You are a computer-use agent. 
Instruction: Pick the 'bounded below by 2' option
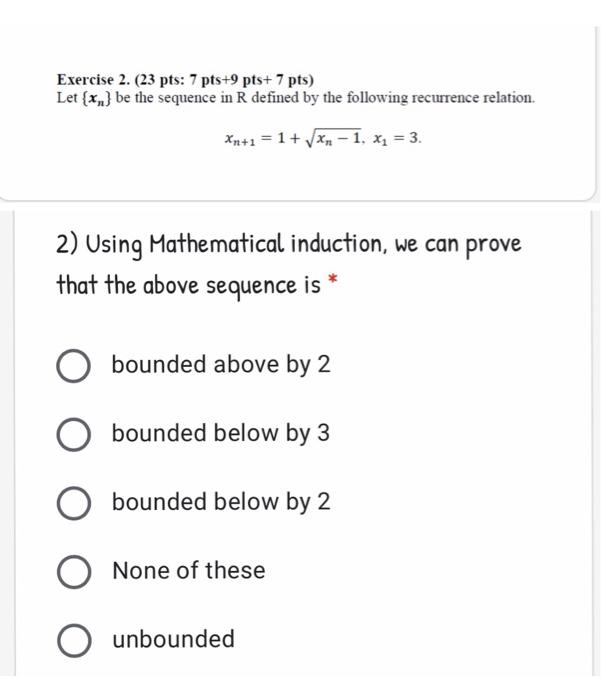pos(74,504)
